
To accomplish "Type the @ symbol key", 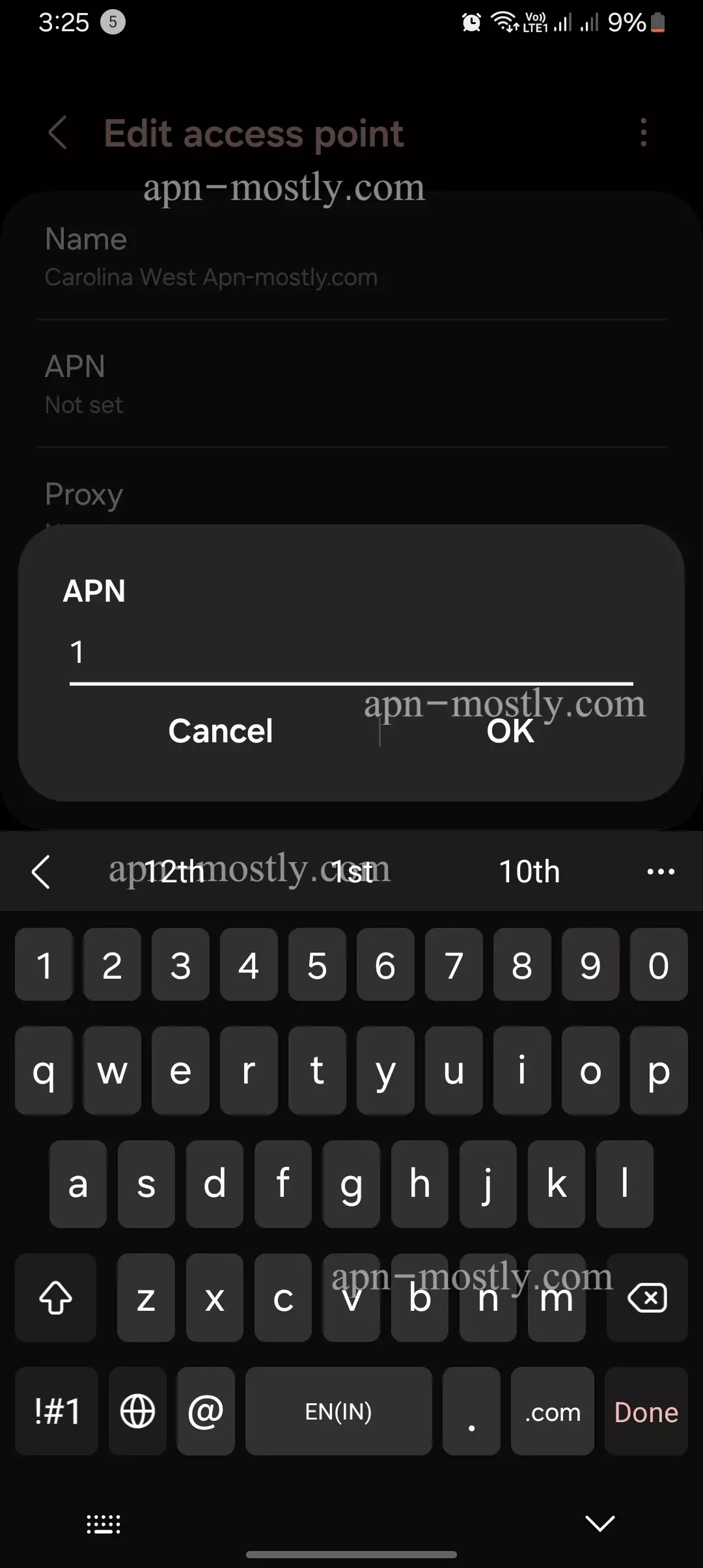I will point(206,1411).
